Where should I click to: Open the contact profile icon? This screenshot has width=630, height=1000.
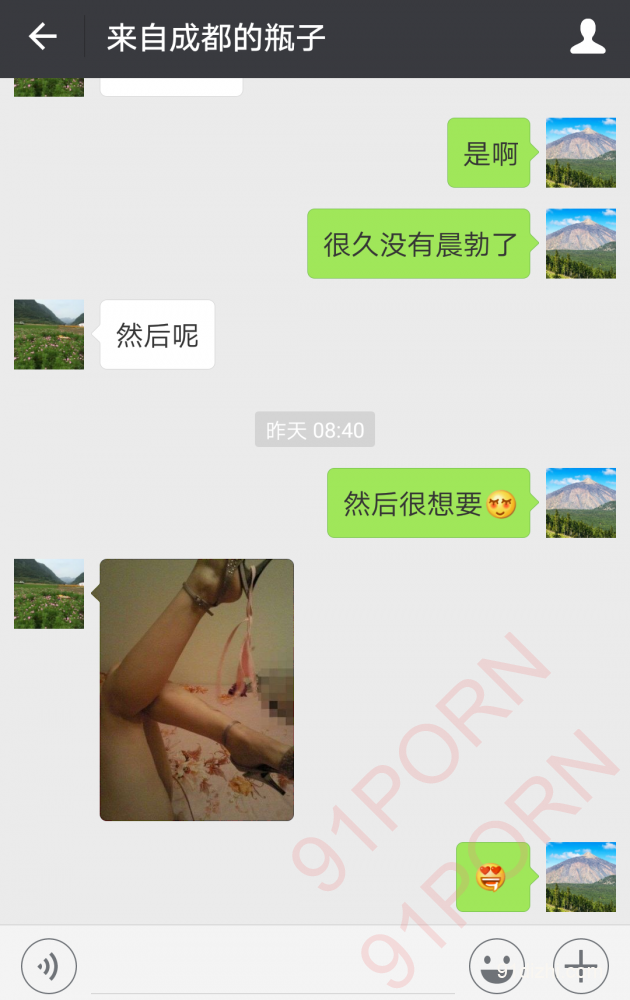(588, 38)
